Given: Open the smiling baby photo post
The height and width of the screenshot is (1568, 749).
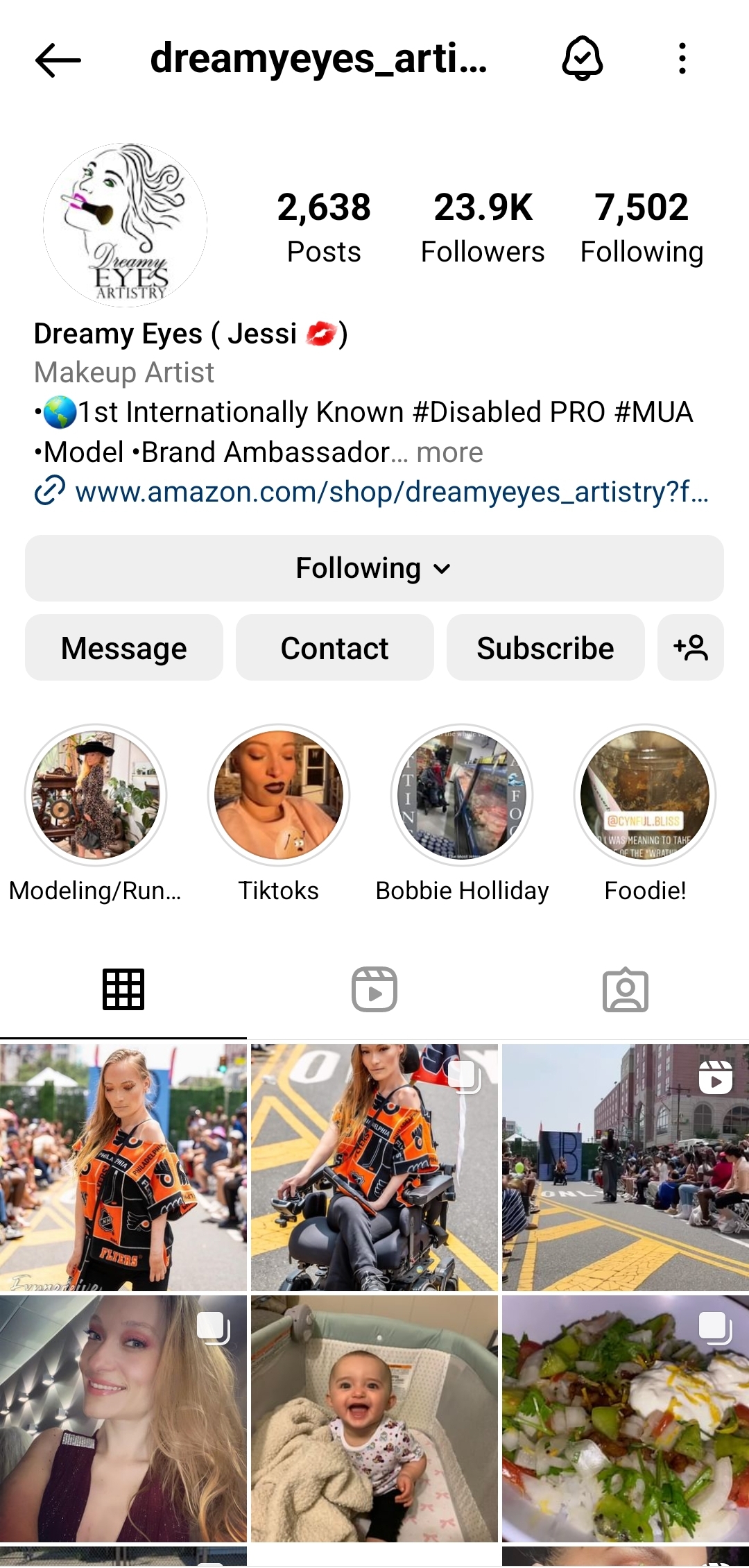Looking at the screenshot, I should click(374, 1418).
